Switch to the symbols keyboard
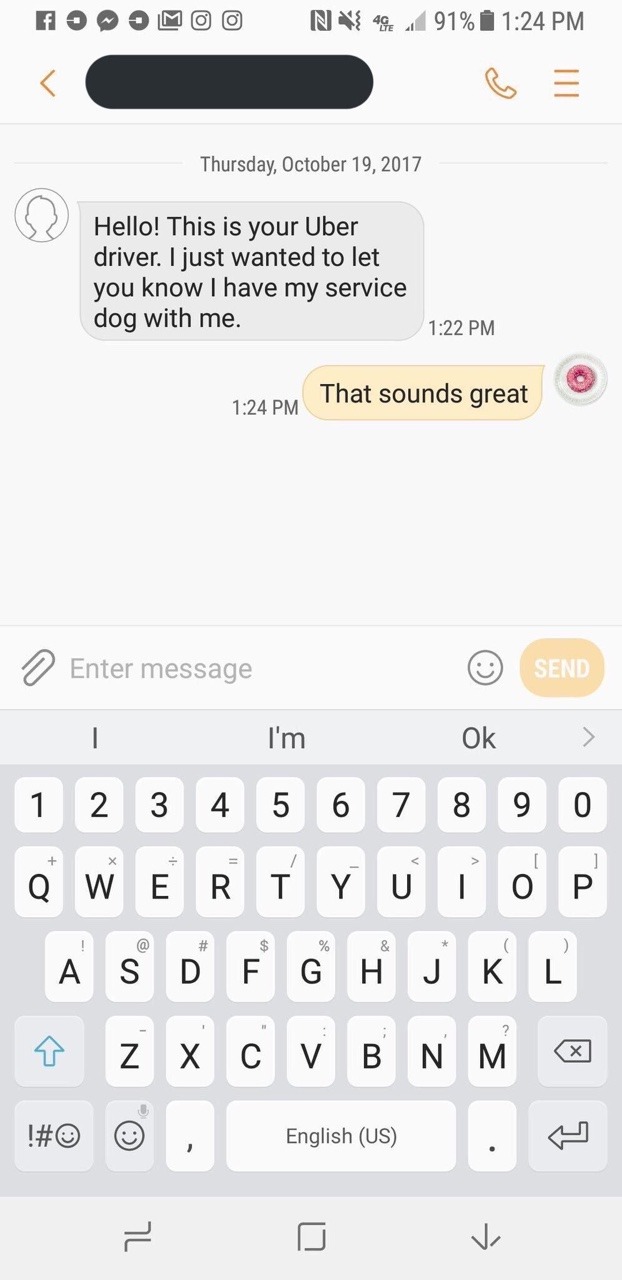The height and width of the screenshot is (1280, 622). tap(53, 1136)
